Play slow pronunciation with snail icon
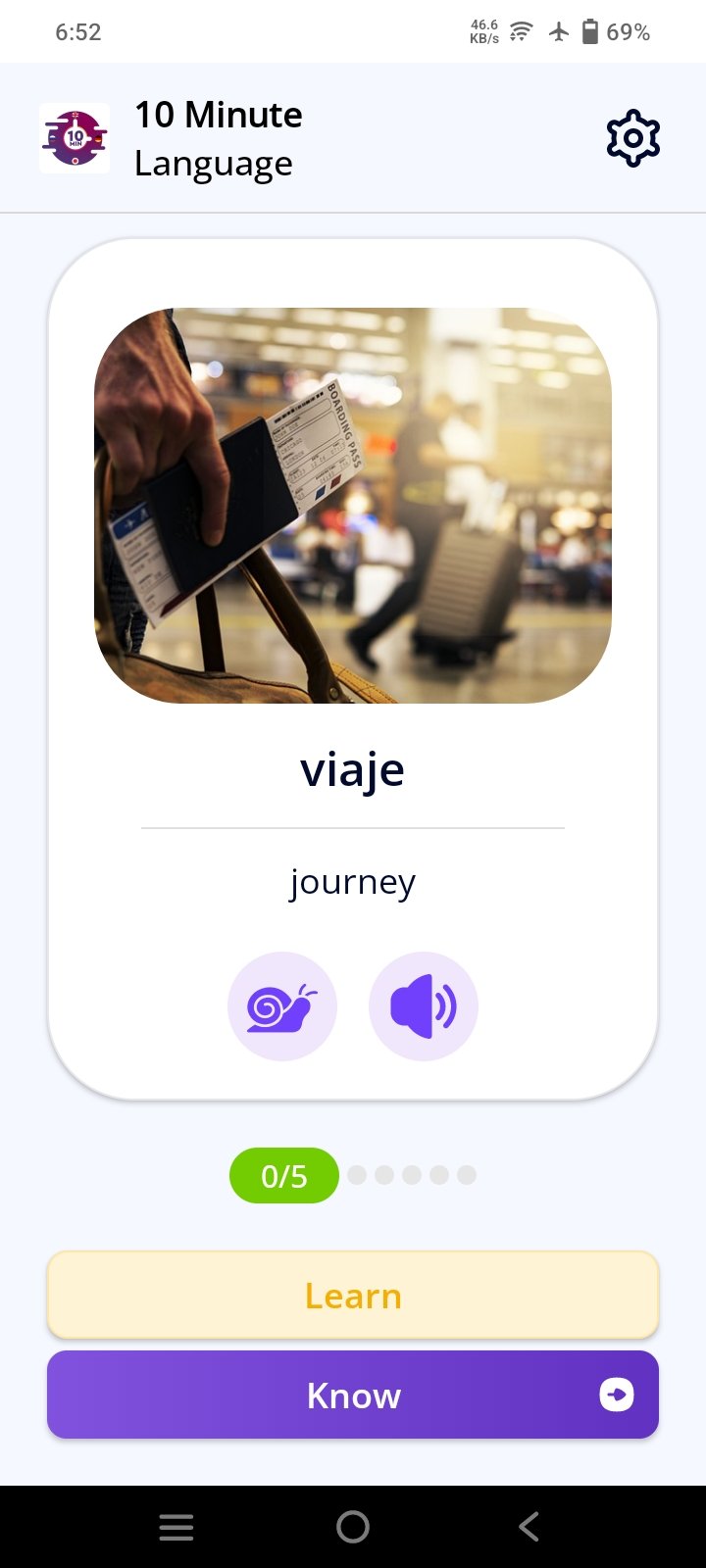This screenshot has height=1568, width=706. point(282,1006)
